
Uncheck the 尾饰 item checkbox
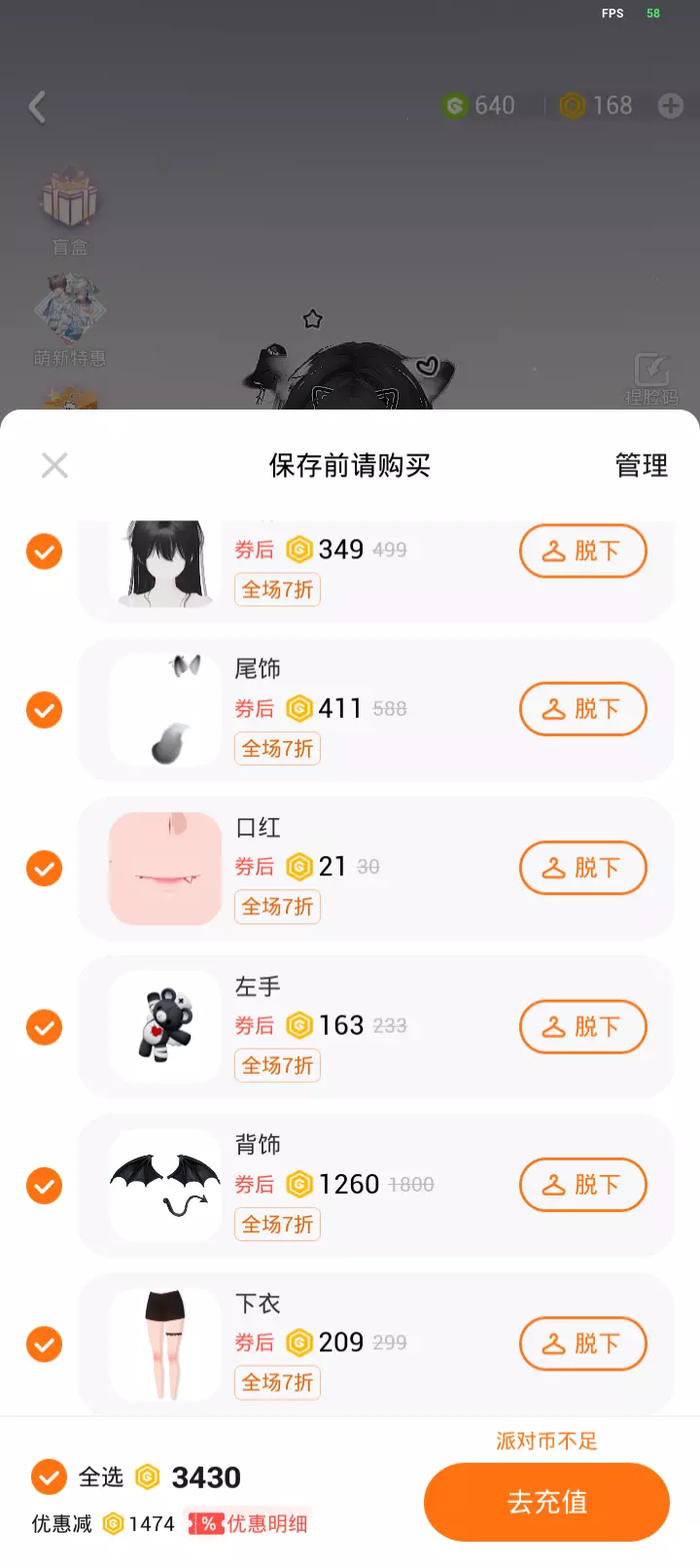(x=44, y=709)
